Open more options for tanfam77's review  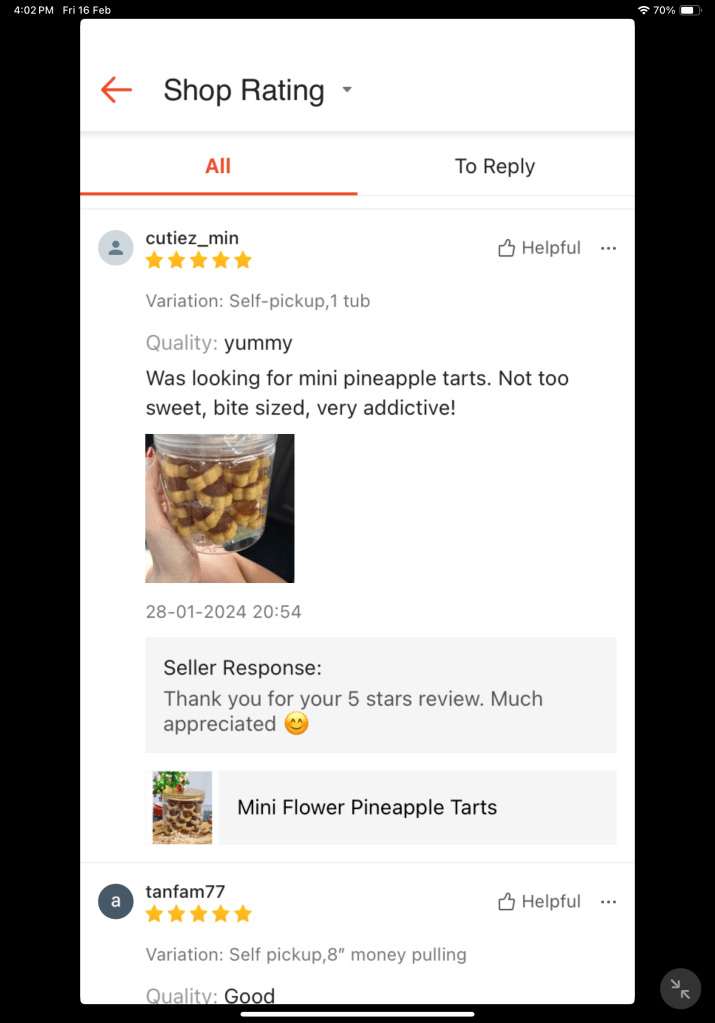(608, 902)
